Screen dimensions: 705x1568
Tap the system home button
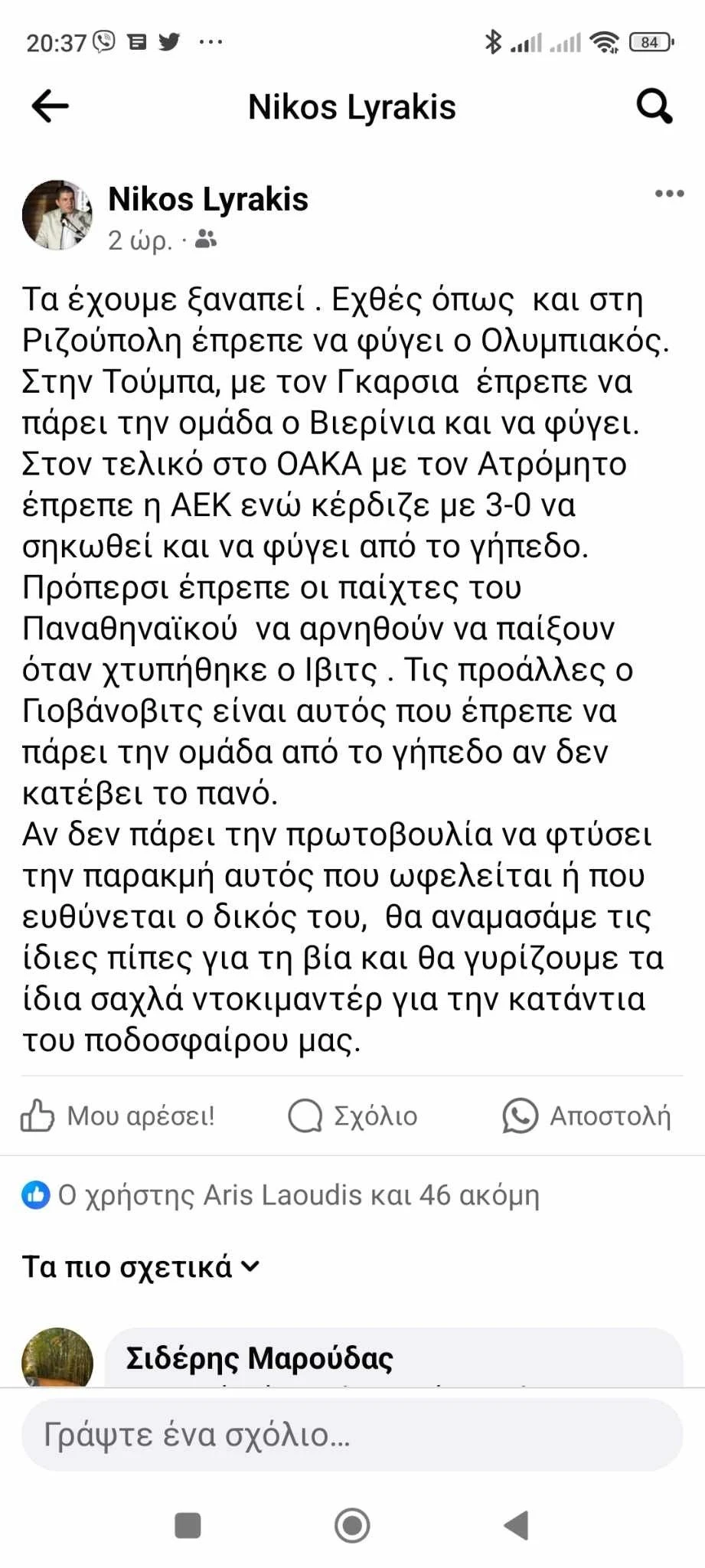[352, 1525]
